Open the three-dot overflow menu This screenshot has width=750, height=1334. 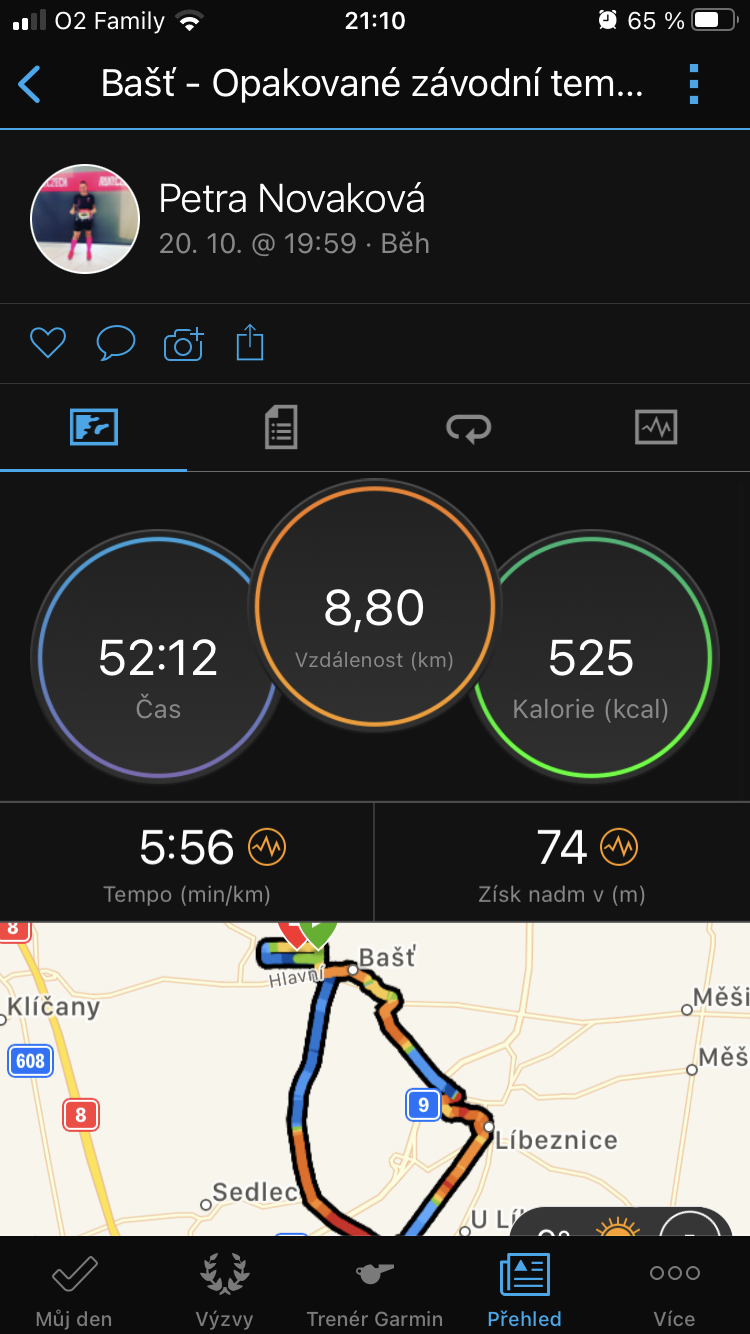694,84
